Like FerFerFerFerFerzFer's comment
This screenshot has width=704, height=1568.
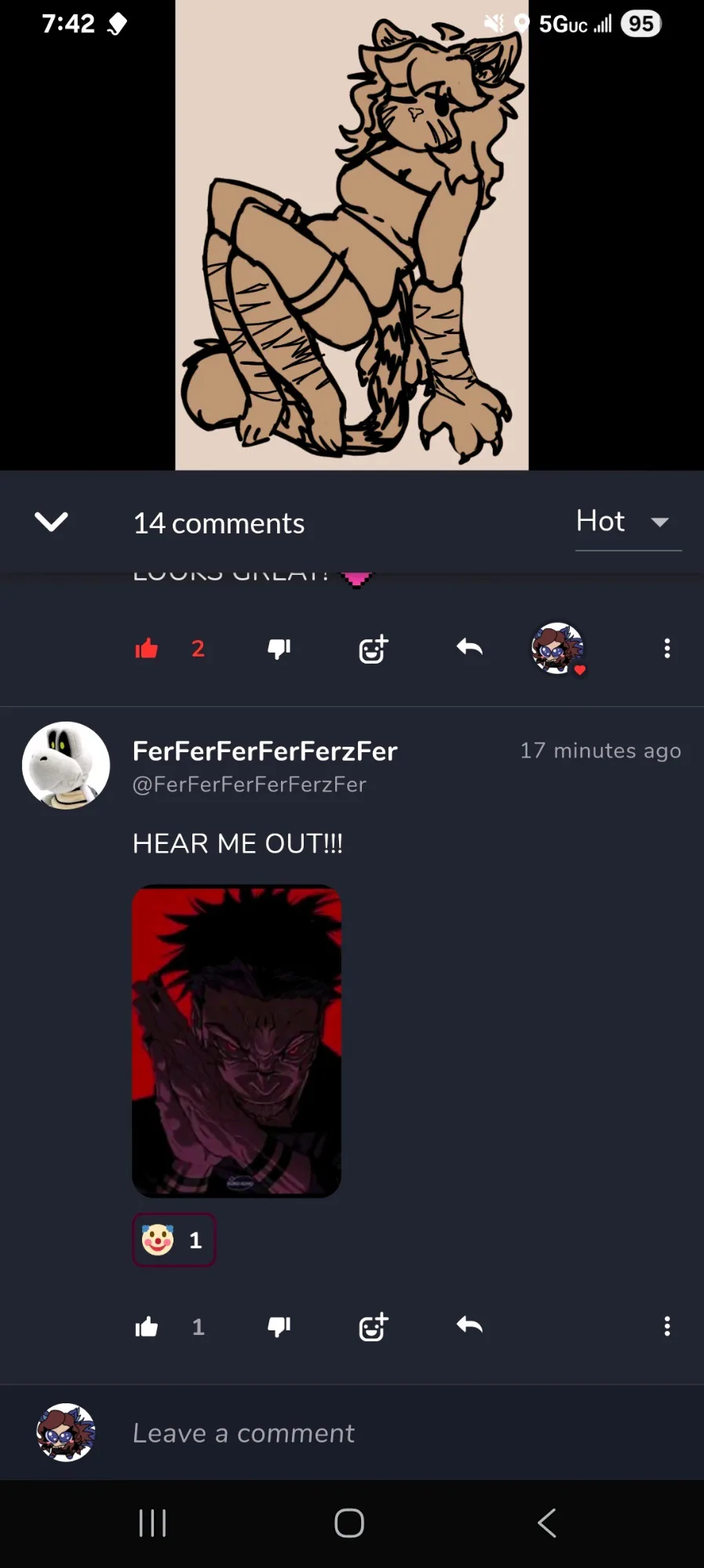pos(147,1326)
